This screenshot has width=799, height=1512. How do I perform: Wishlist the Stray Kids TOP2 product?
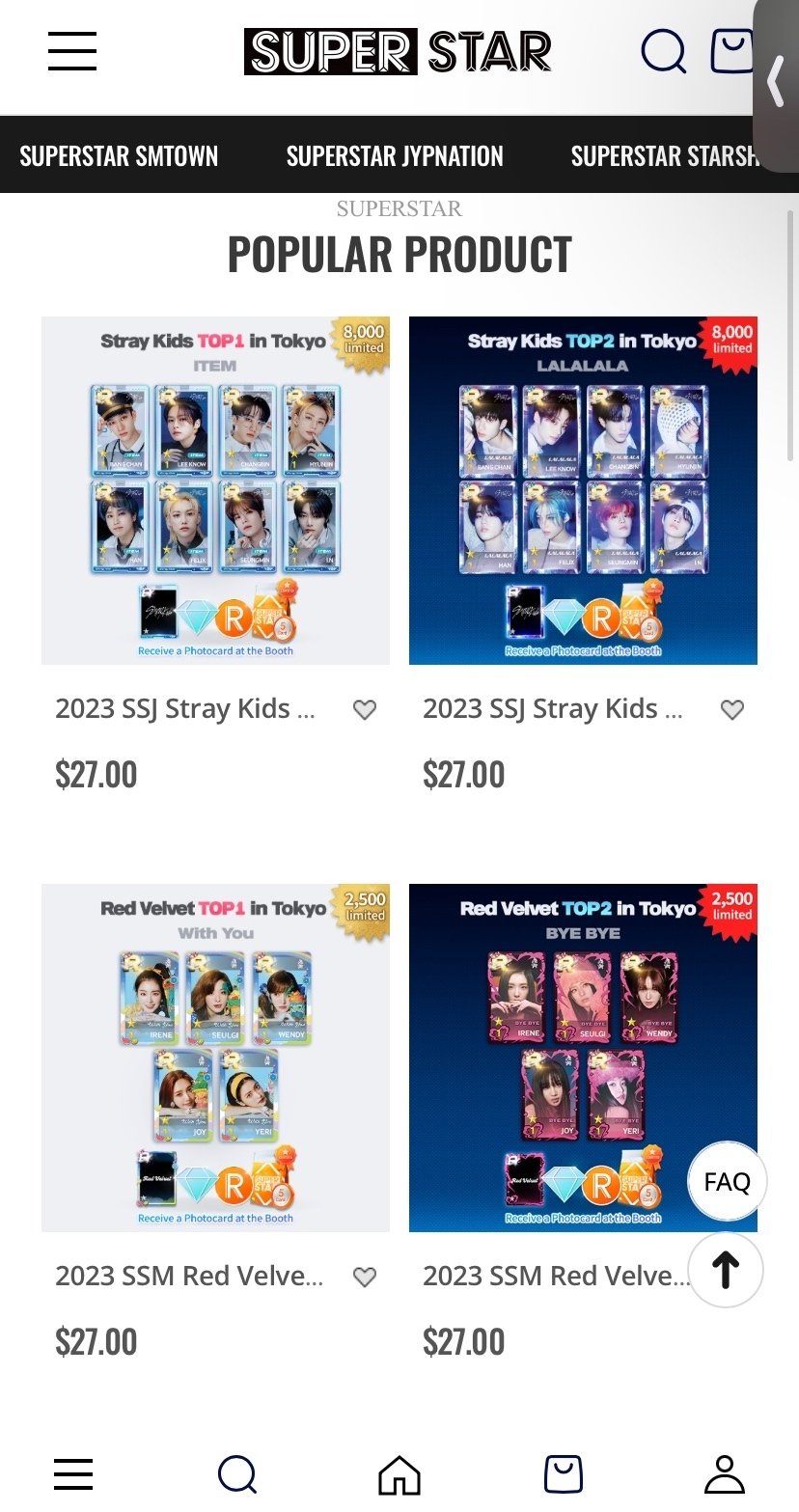click(732, 710)
